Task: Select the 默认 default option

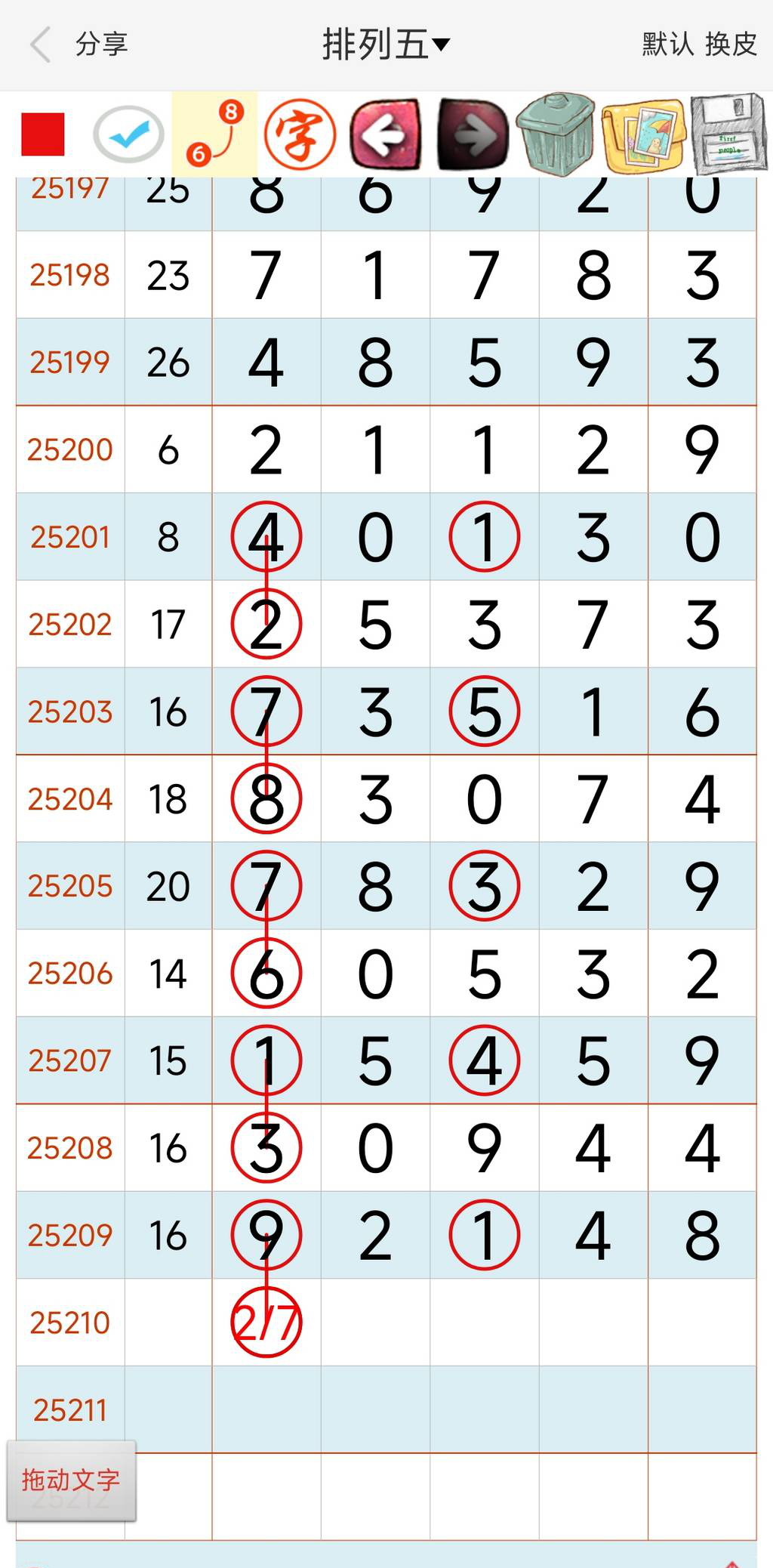Action: point(667,45)
